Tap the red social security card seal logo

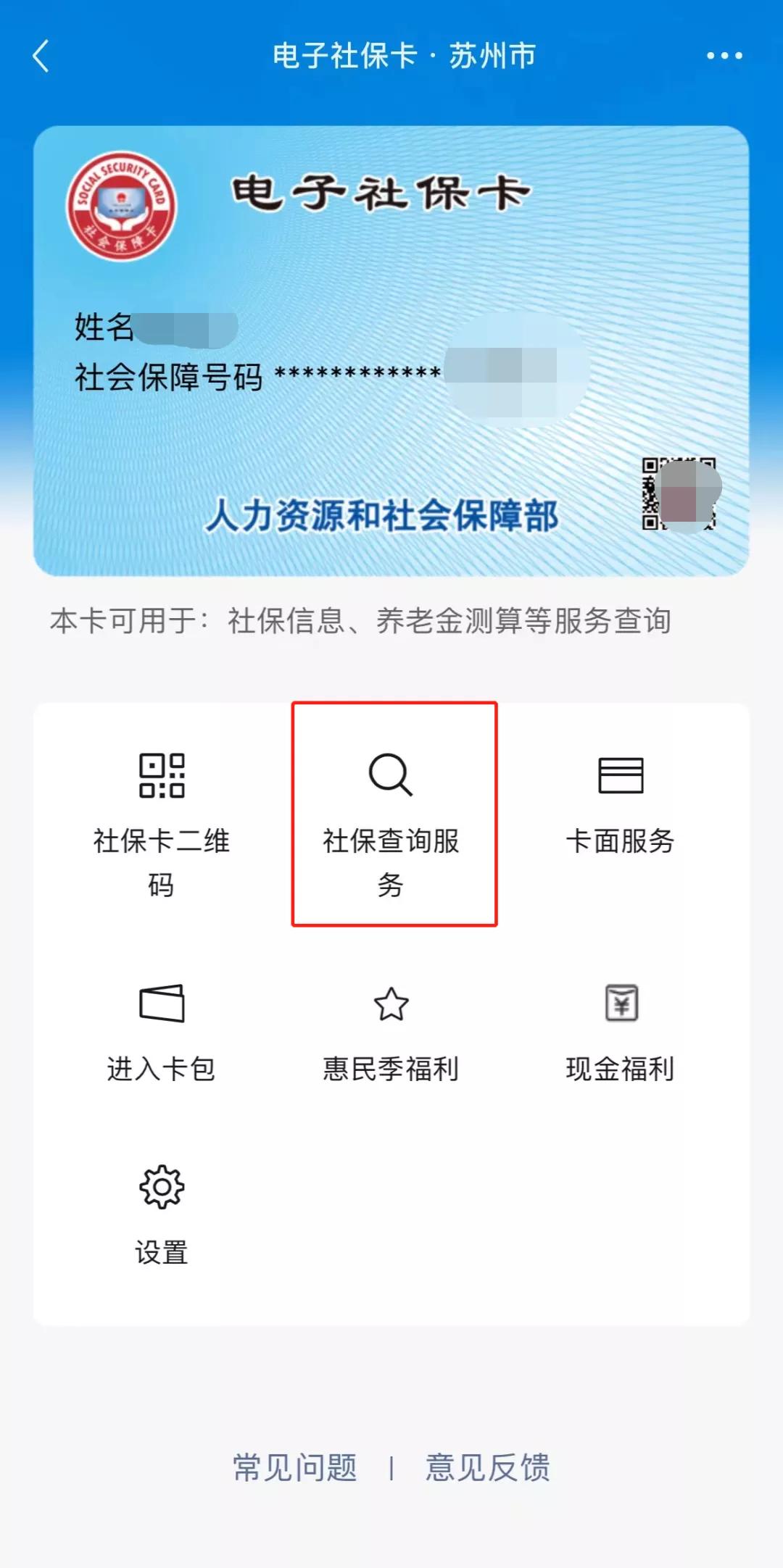tap(121, 205)
